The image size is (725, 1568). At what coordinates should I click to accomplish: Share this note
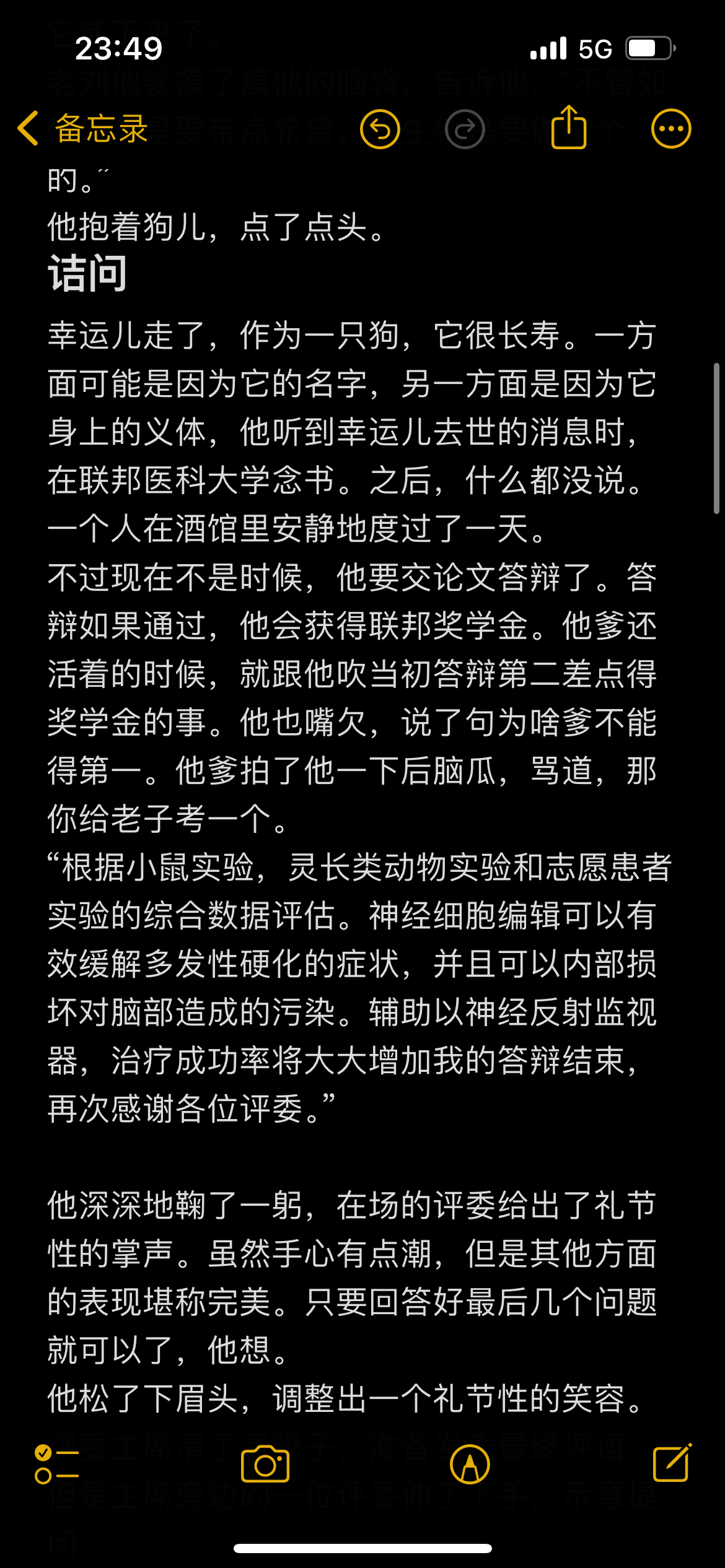click(x=568, y=128)
